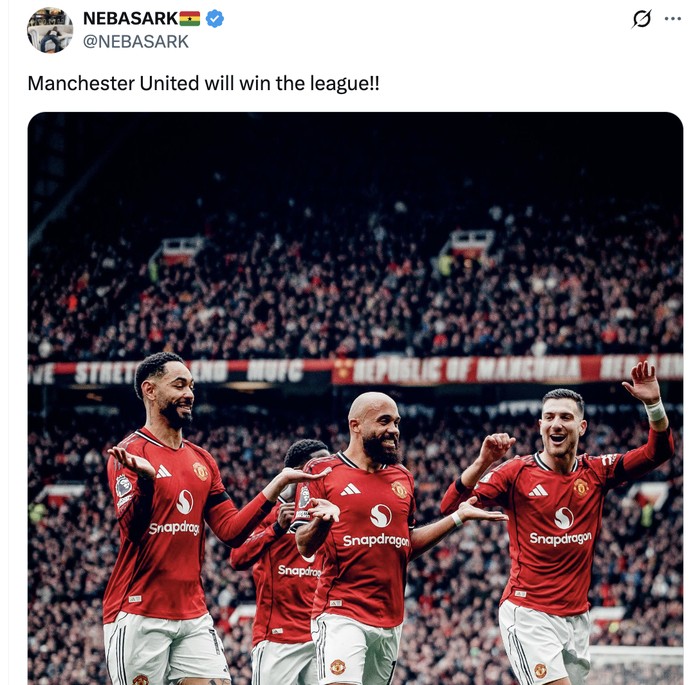The width and height of the screenshot is (700, 685).
Task: Open the Manchester United photo
Action: click(x=355, y=400)
